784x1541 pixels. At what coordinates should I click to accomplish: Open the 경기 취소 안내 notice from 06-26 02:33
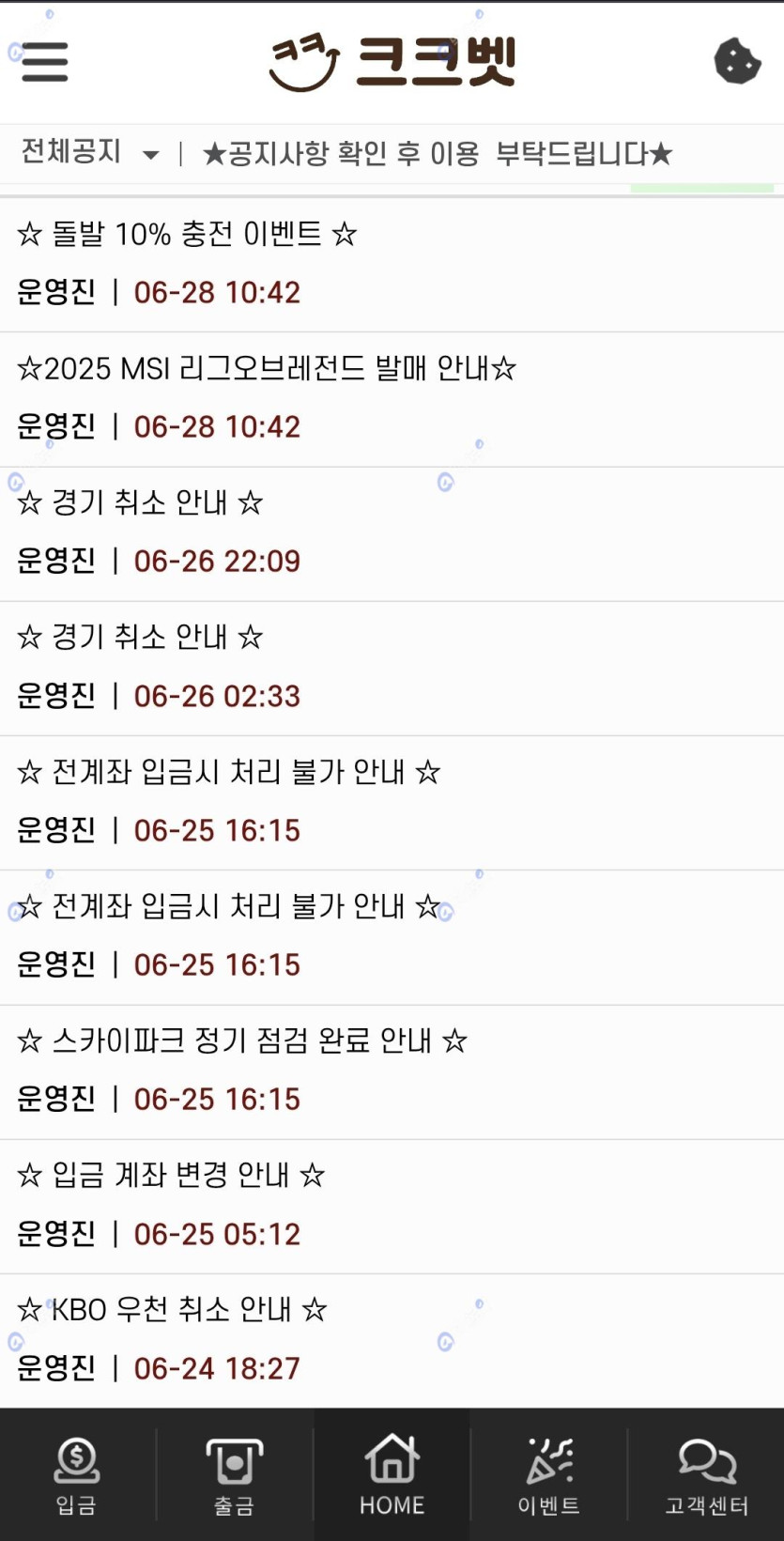pos(392,669)
